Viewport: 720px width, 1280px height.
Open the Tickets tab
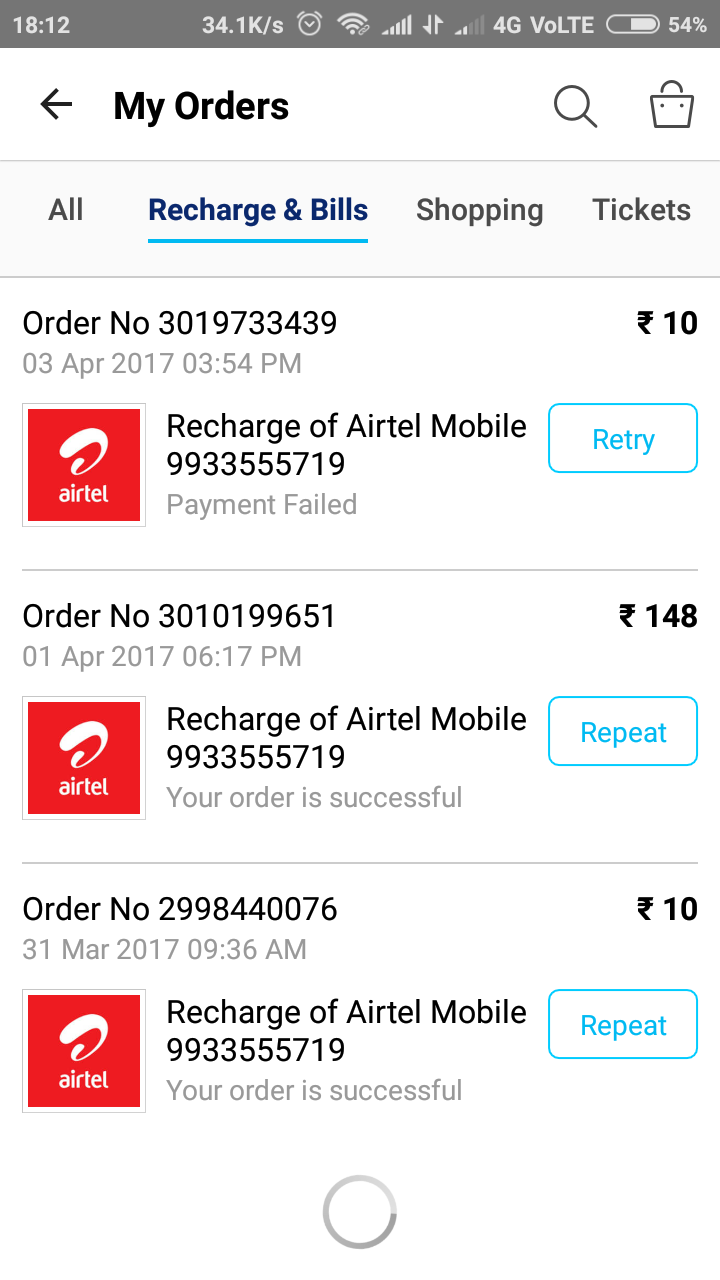point(641,210)
